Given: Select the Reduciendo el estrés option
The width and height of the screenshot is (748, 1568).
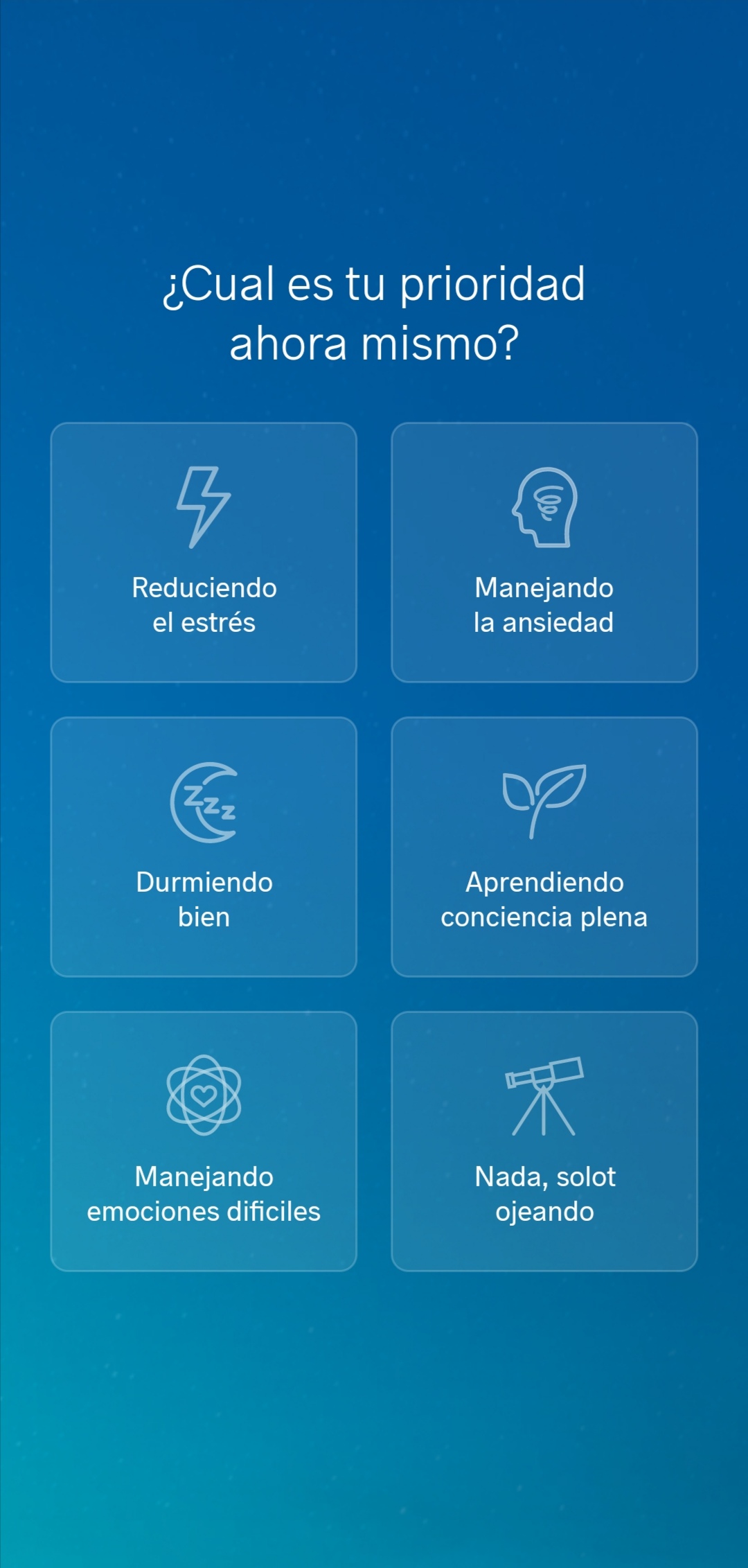Looking at the screenshot, I should click(x=204, y=552).
